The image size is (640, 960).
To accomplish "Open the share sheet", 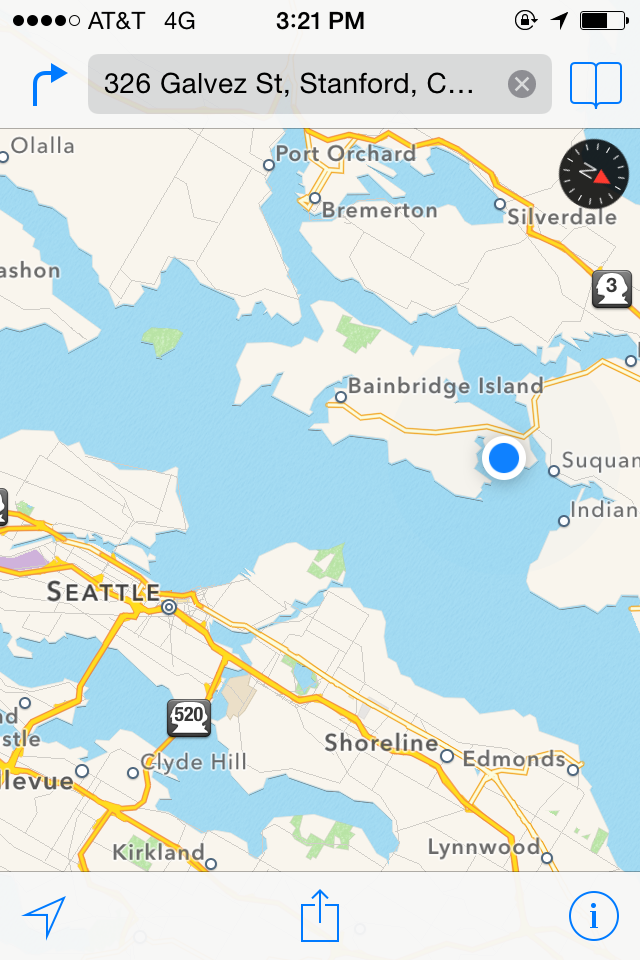I will coord(320,915).
